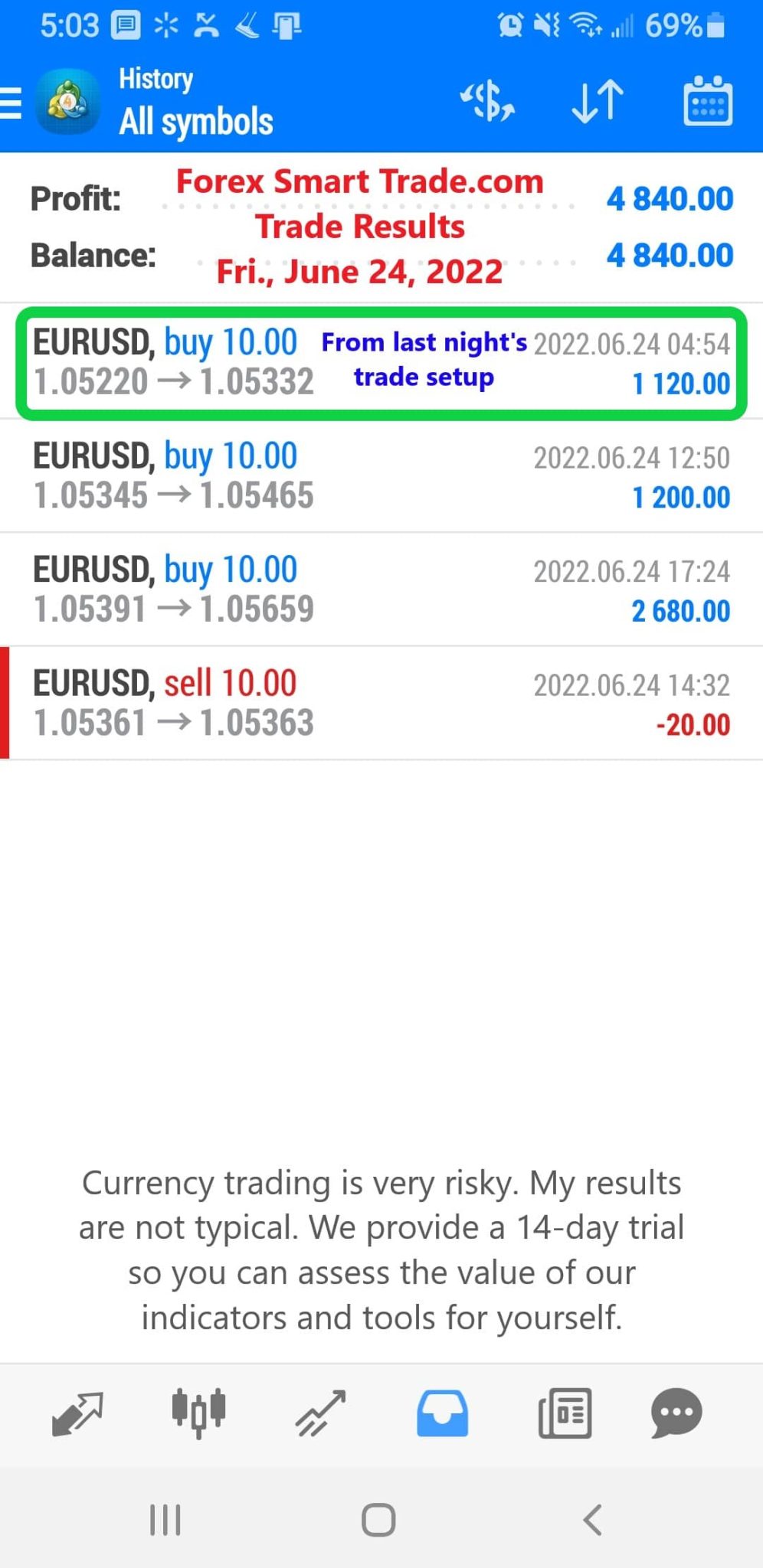Switch to the Quotes tab

pos(77,1413)
